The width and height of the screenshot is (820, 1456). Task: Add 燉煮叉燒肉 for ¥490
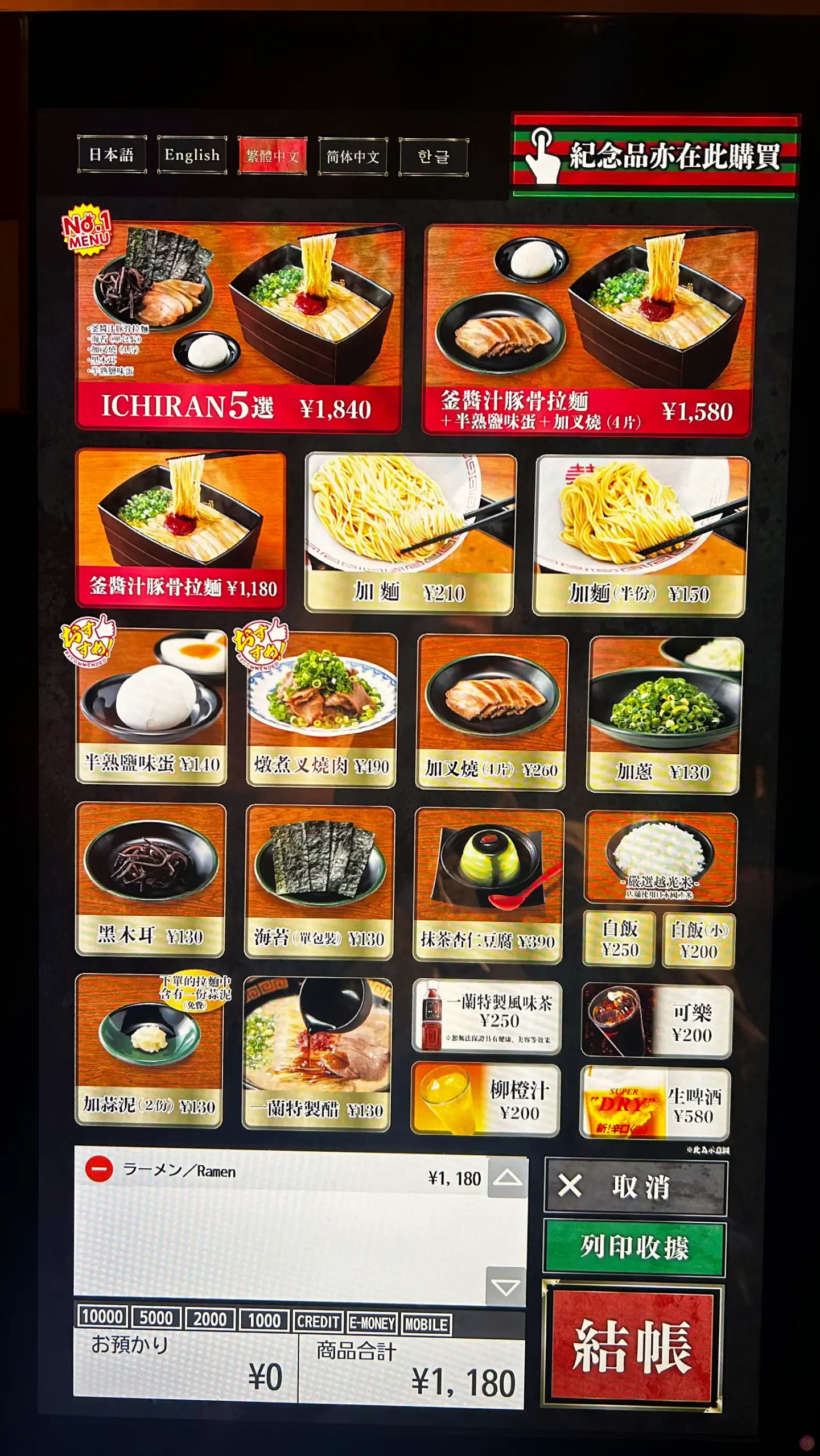coord(322,710)
